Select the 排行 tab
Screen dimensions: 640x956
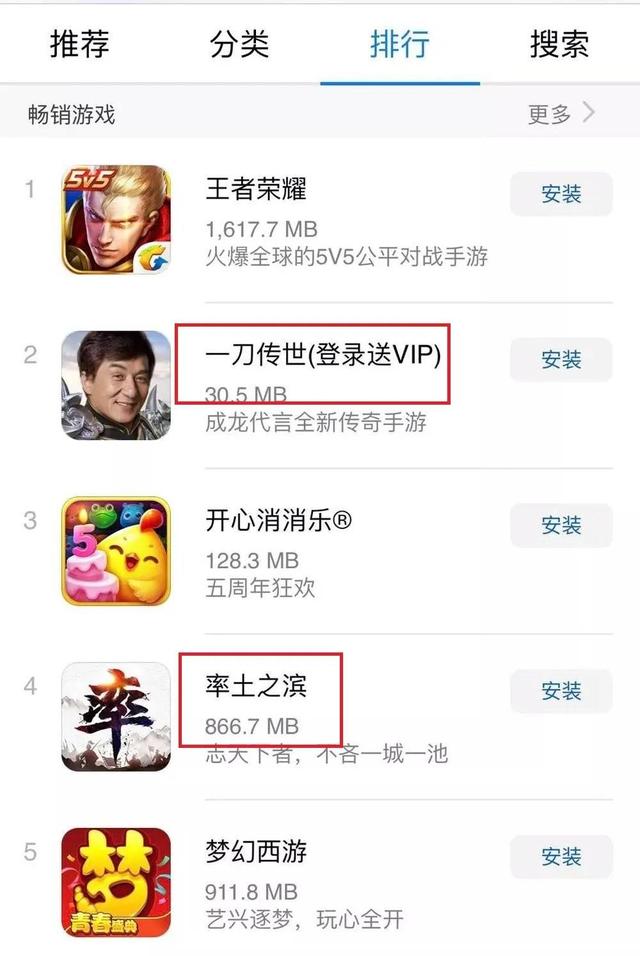(x=399, y=44)
